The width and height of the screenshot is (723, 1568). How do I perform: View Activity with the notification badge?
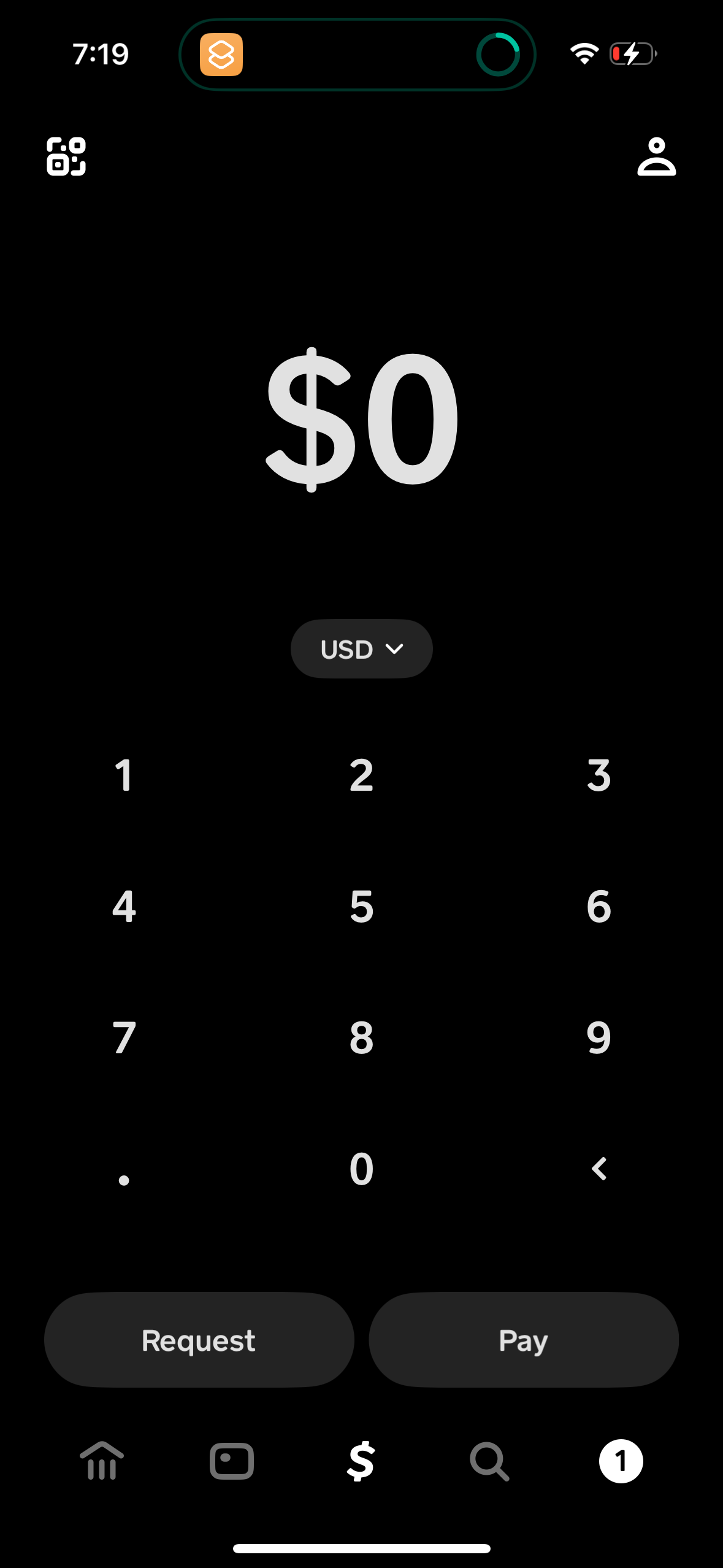click(x=621, y=1461)
